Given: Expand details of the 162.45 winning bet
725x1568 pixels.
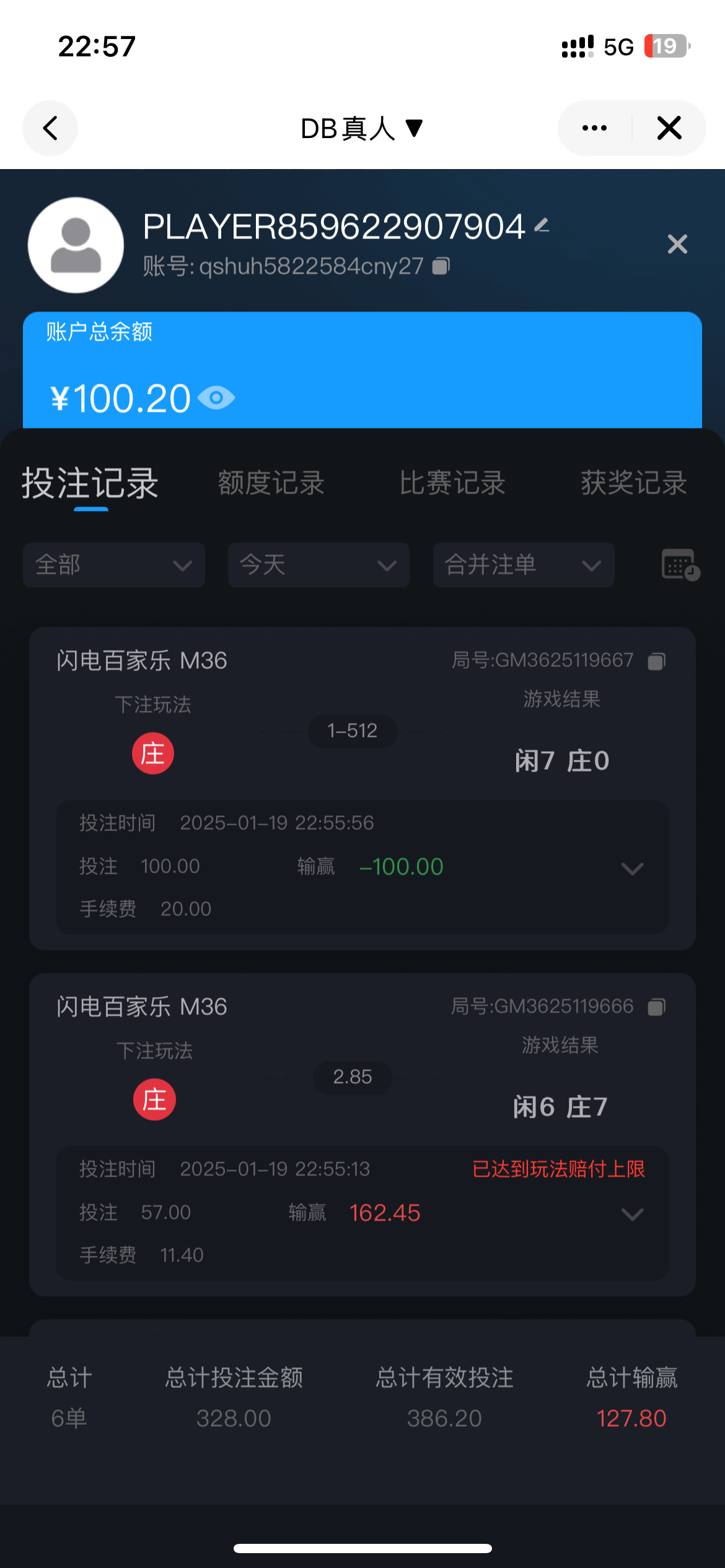Looking at the screenshot, I should pyautogui.click(x=632, y=1214).
